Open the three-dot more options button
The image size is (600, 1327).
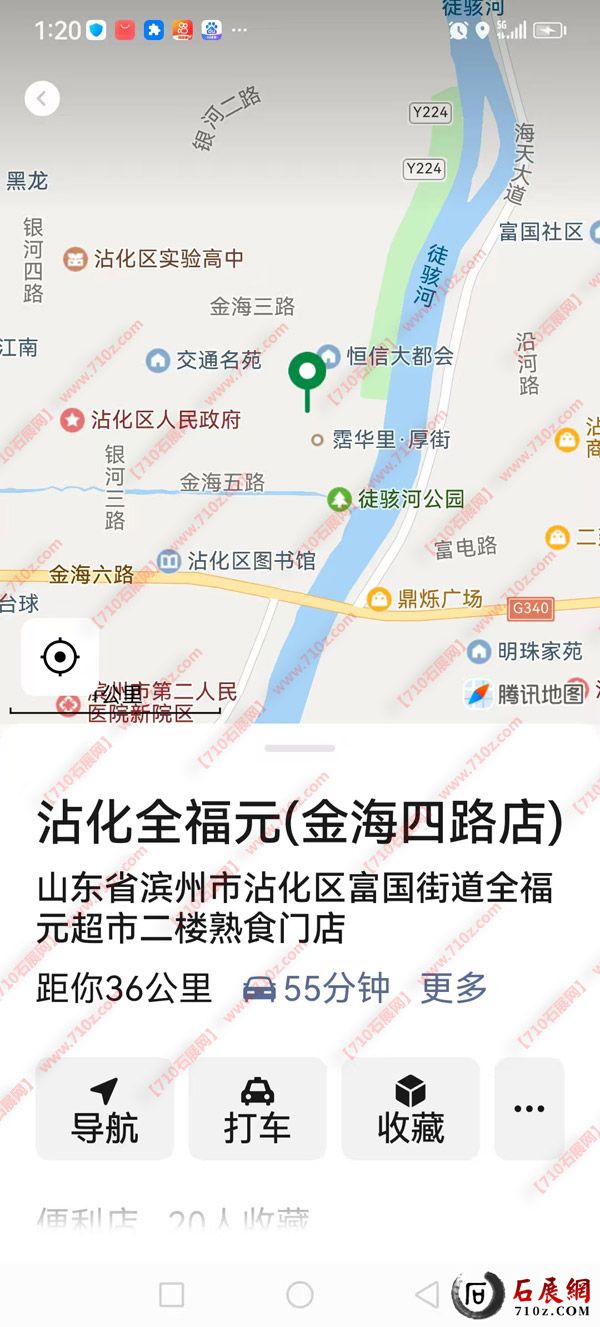[529, 1109]
